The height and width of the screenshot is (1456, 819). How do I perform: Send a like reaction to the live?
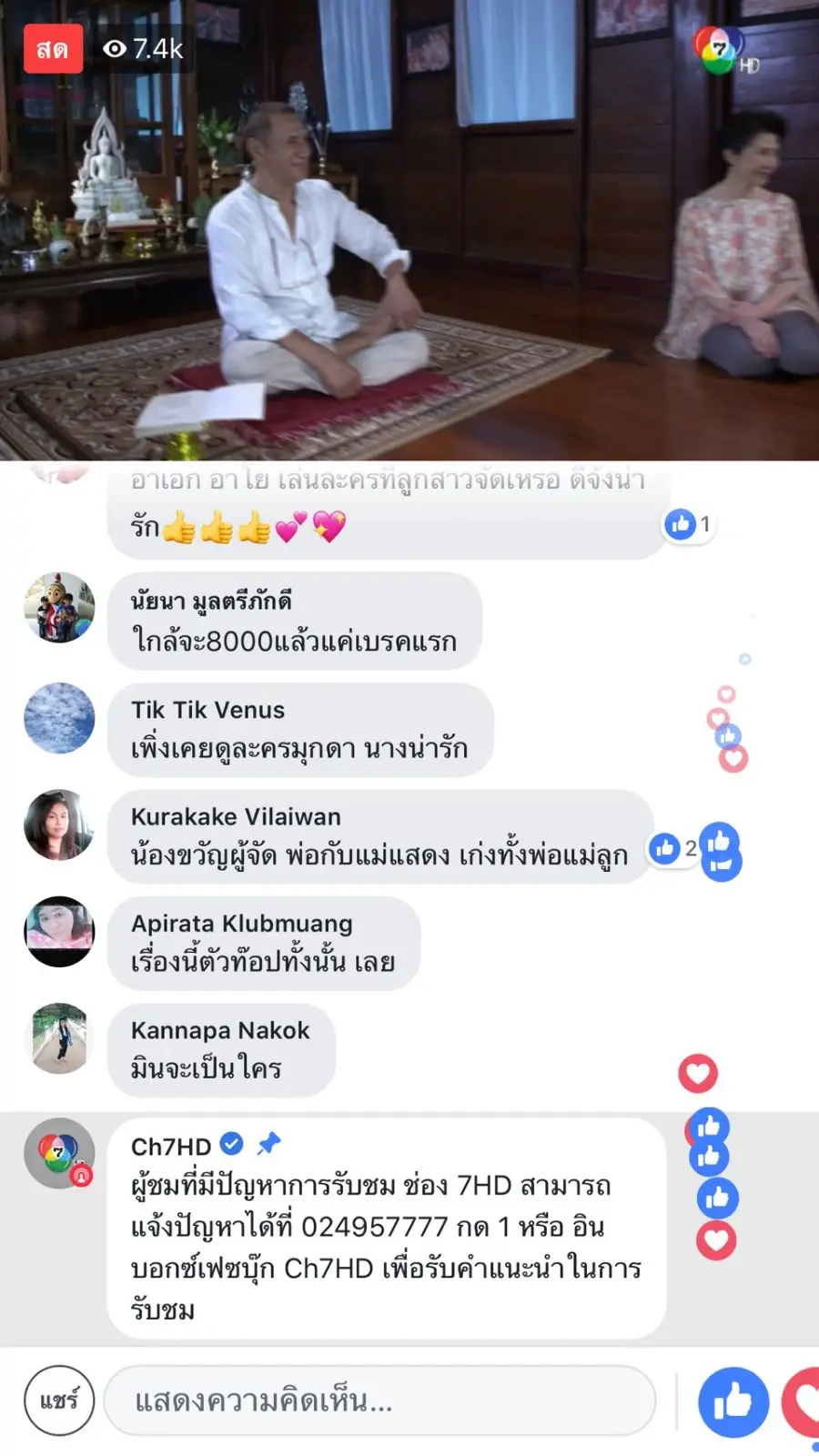point(733,1402)
